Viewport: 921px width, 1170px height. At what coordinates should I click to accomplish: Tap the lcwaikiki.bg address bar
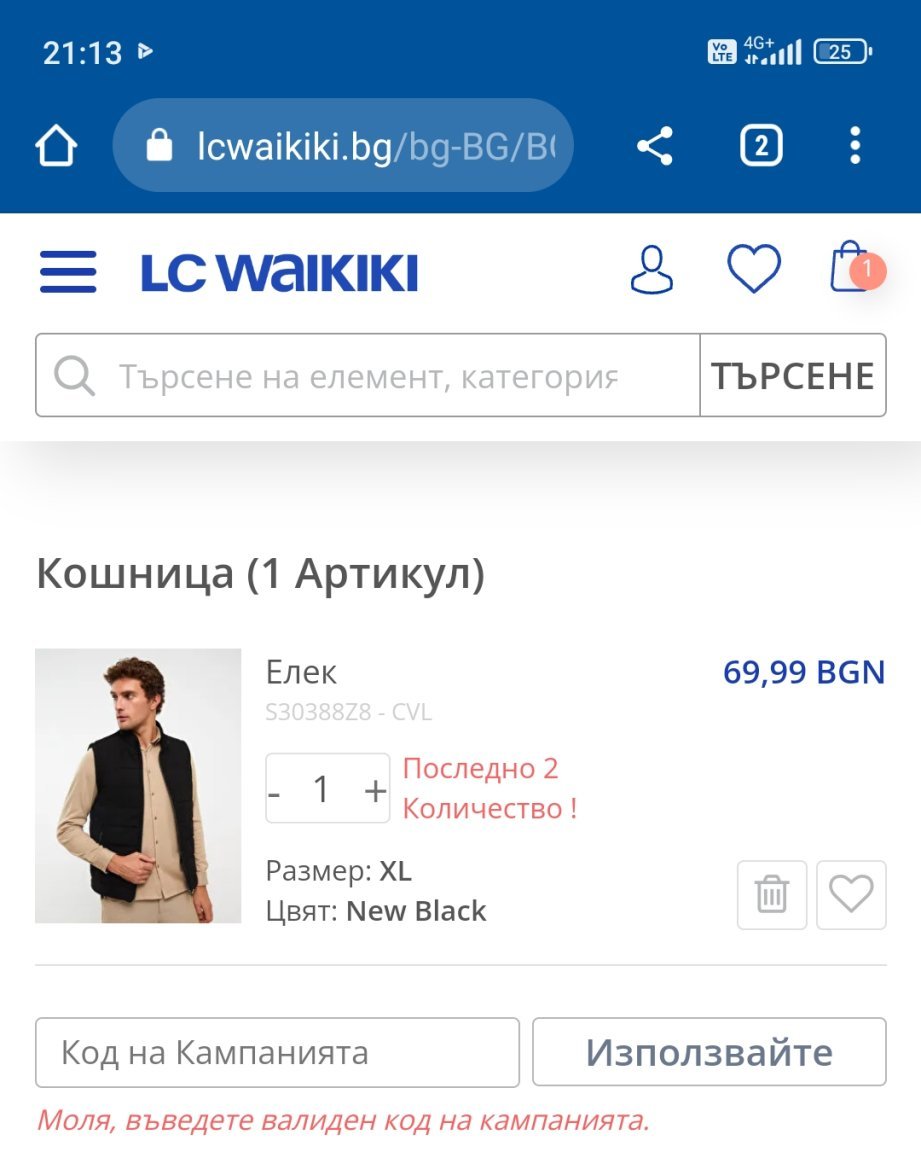343,145
